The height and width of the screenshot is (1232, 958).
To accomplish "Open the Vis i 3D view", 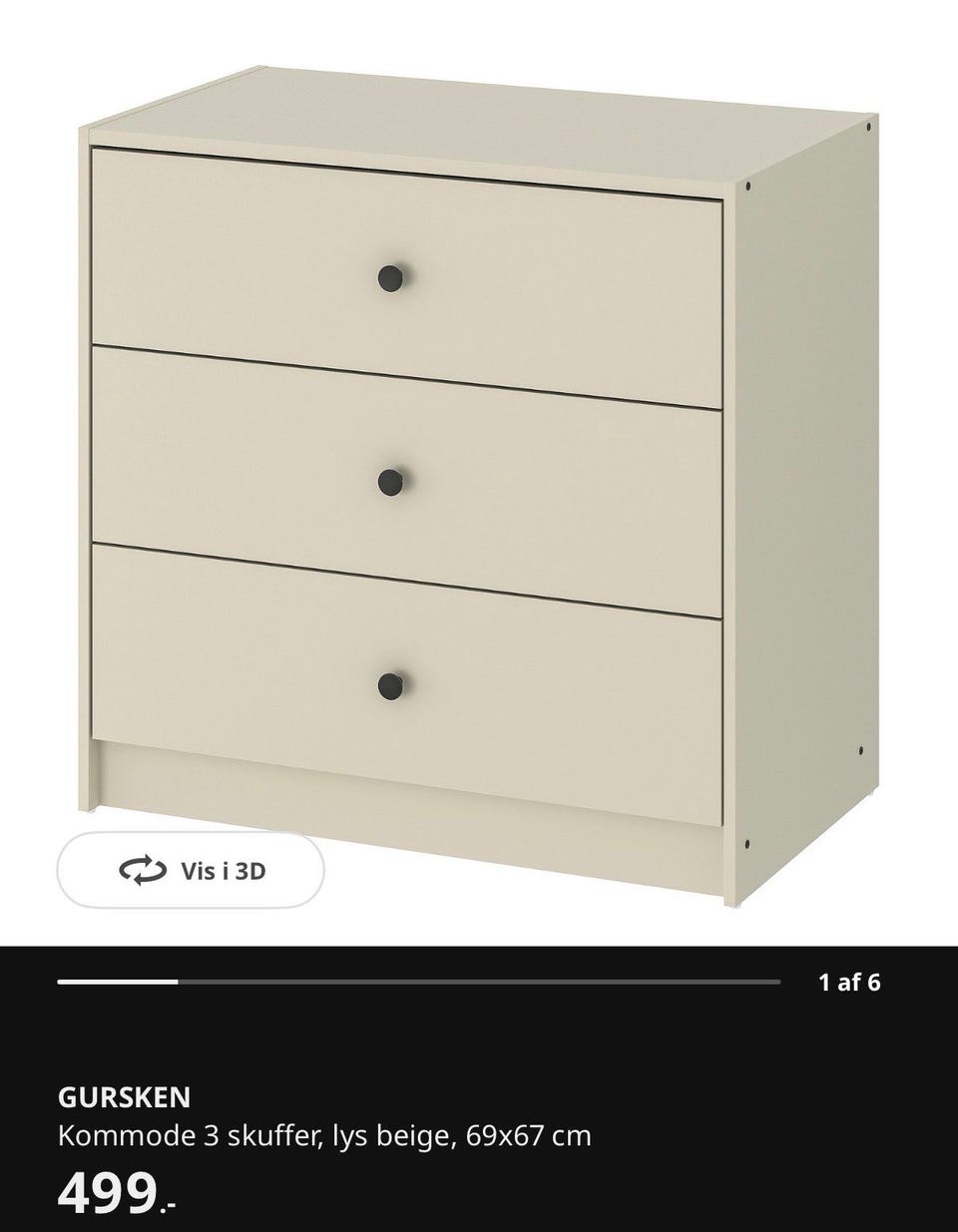I will (x=190, y=870).
